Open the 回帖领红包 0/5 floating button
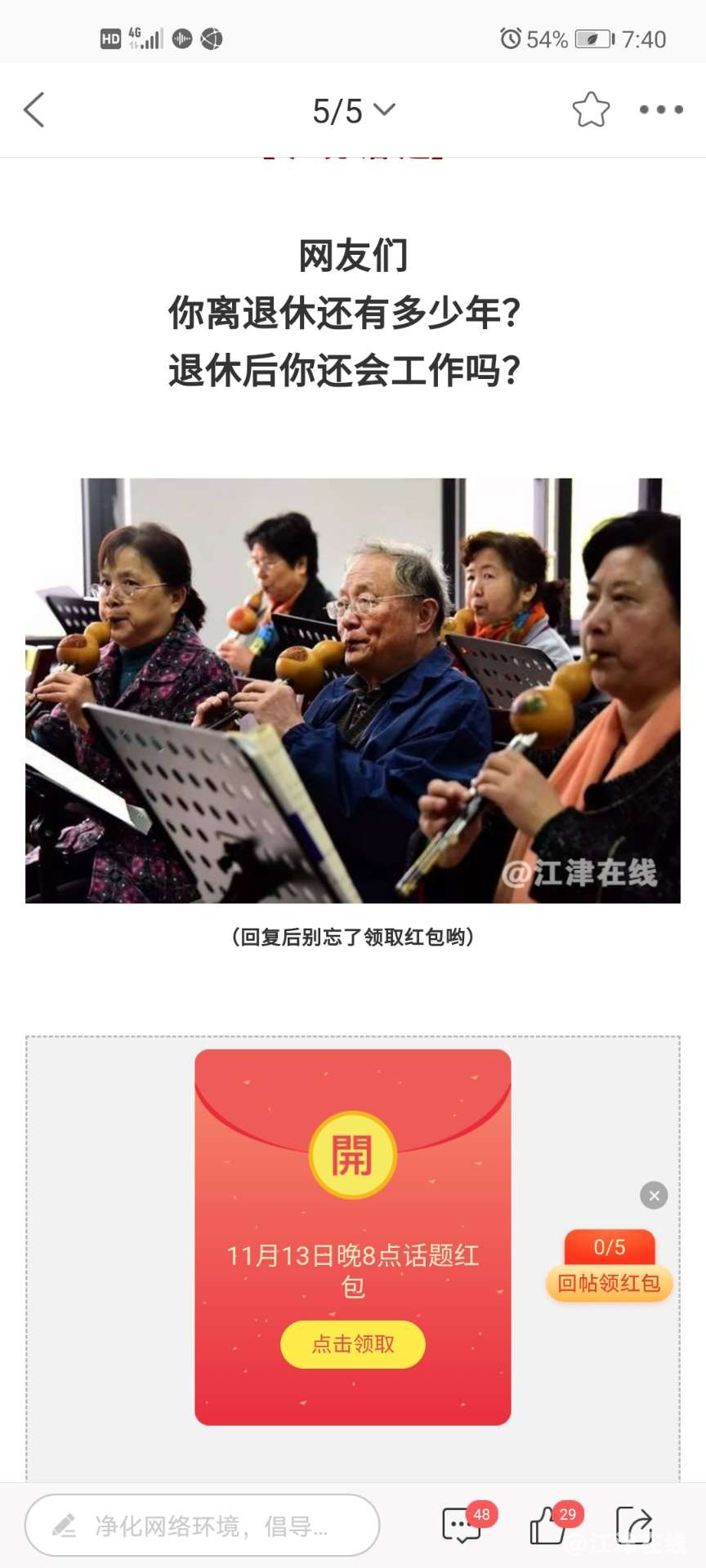 tap(609, 1267)
